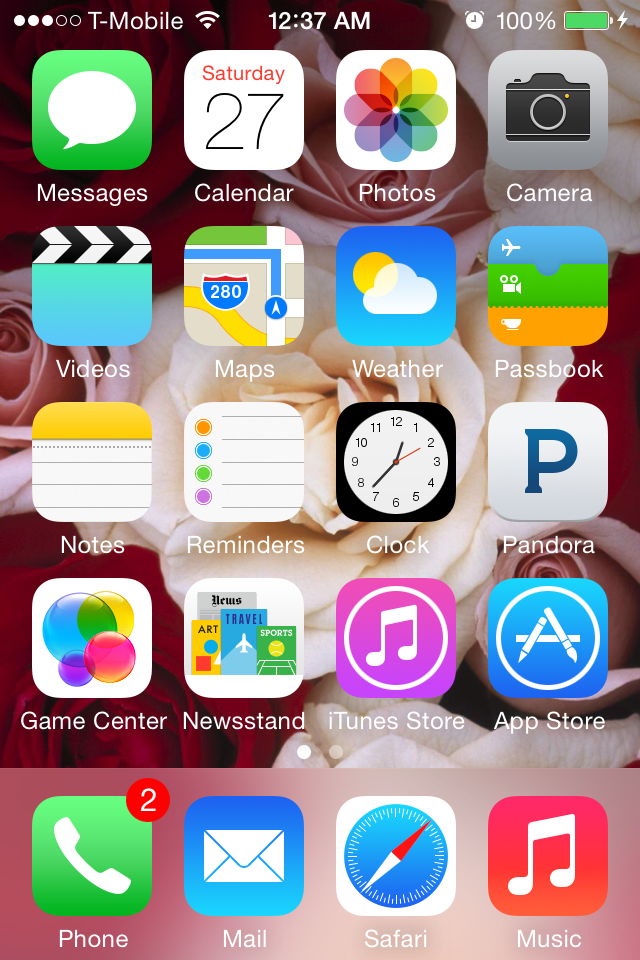Launch the Reminders app
This screenshot has height=960, width=640.
[x=244, y=462]
